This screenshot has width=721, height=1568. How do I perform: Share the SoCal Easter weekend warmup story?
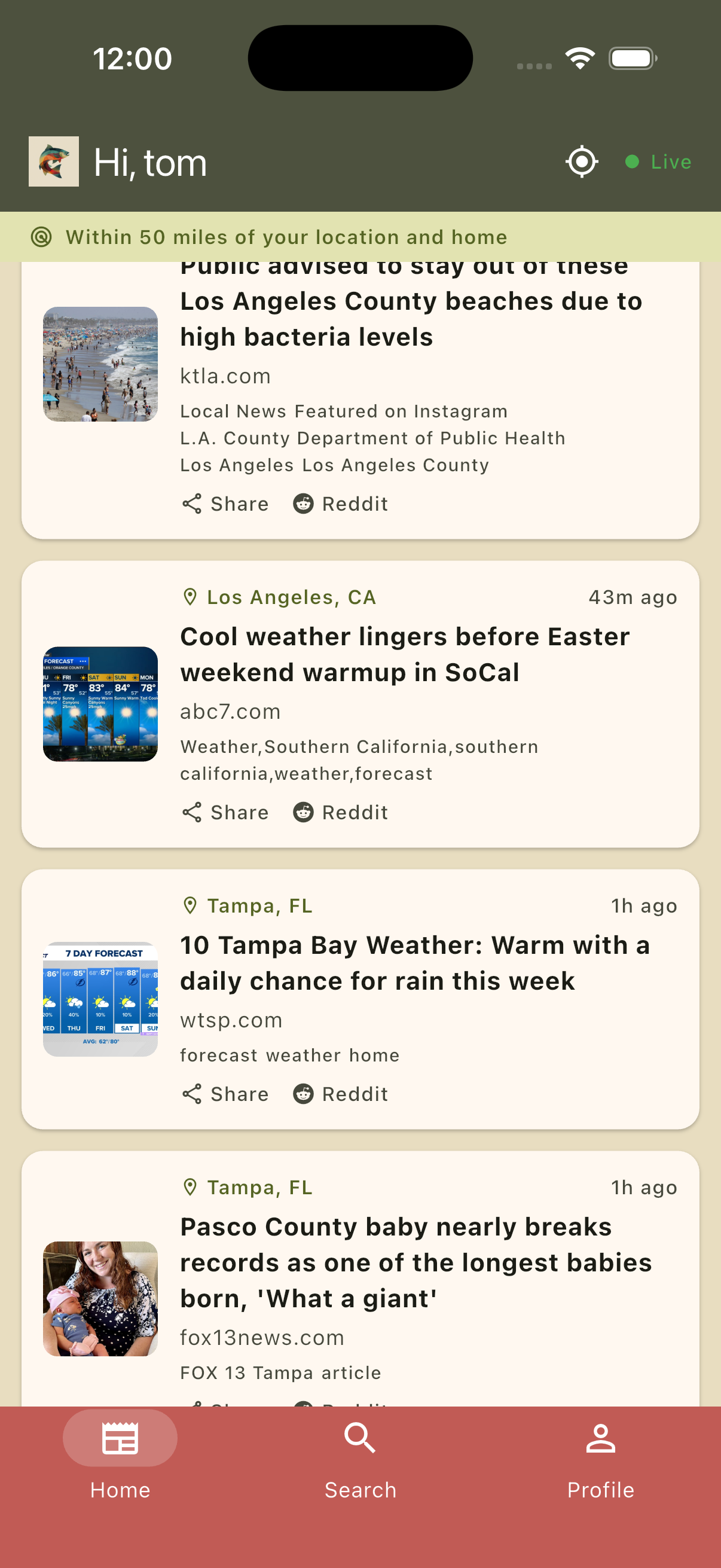coord(226,813)
